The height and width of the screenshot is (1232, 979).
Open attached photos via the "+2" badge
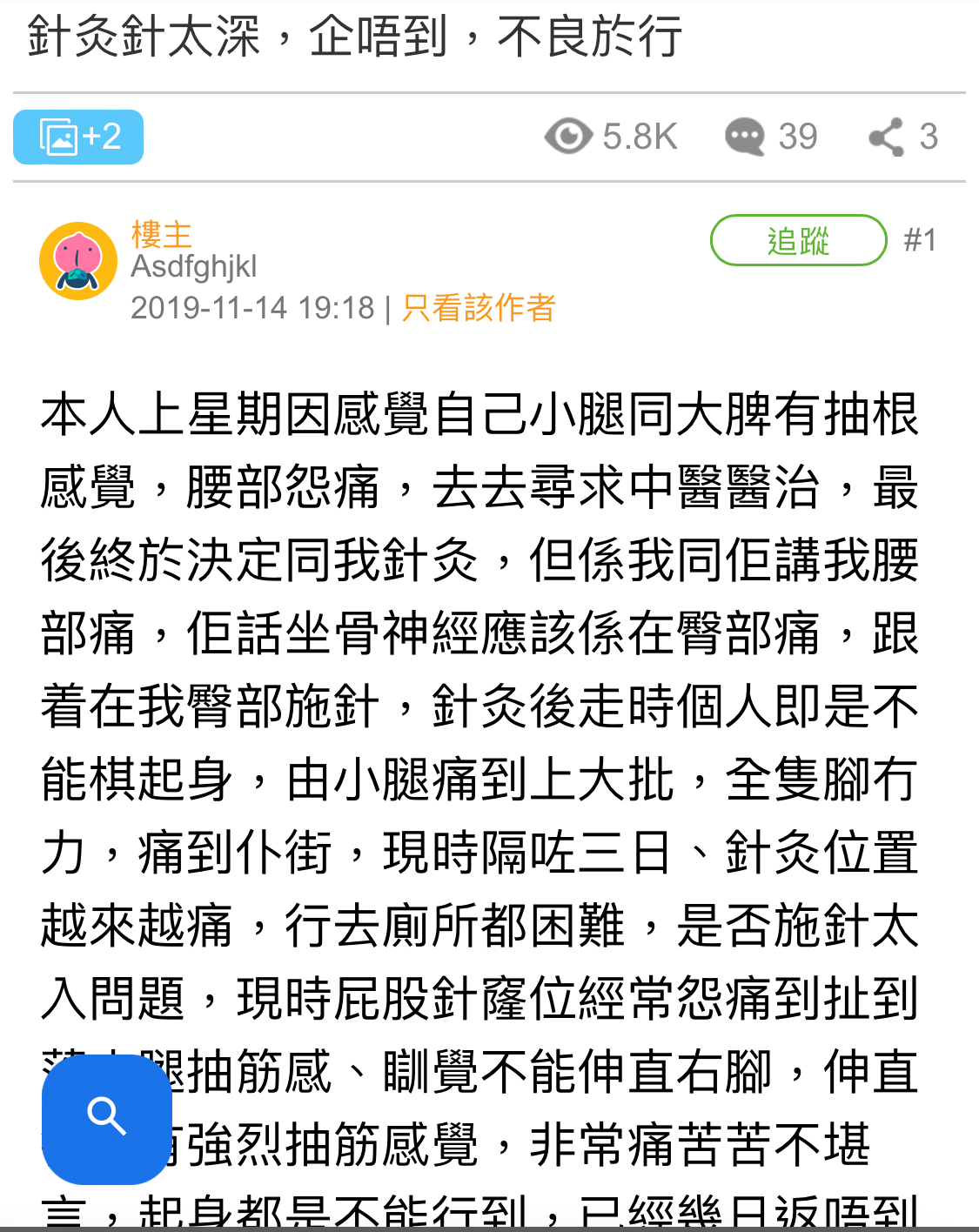[77, 137]
